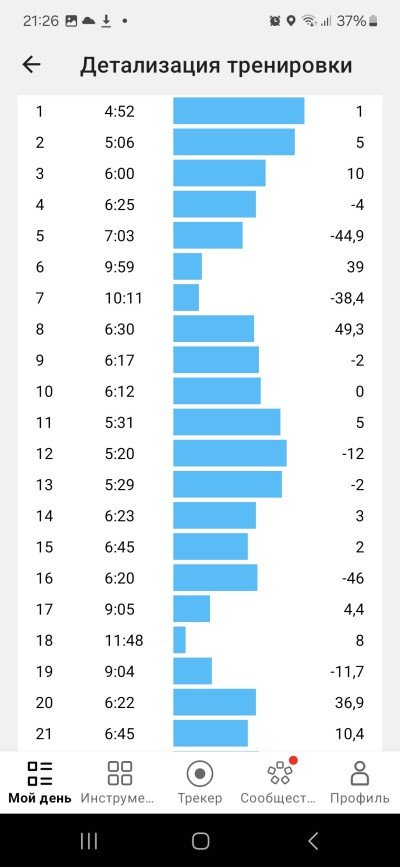Open the Инструменты tab

coord(120,782)
